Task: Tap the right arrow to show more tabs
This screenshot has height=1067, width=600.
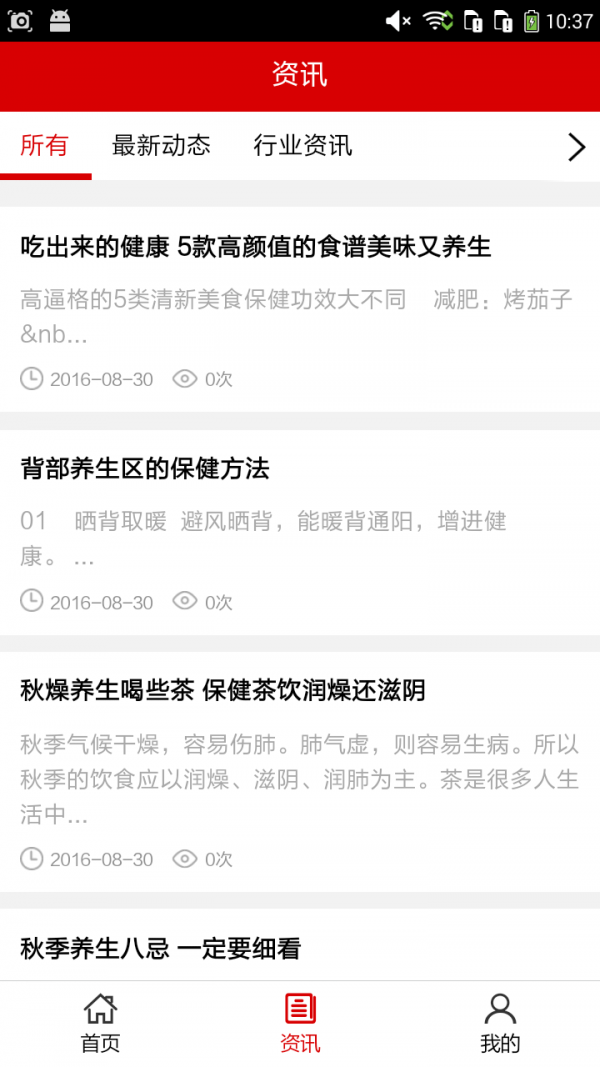Action: [576, 147]
